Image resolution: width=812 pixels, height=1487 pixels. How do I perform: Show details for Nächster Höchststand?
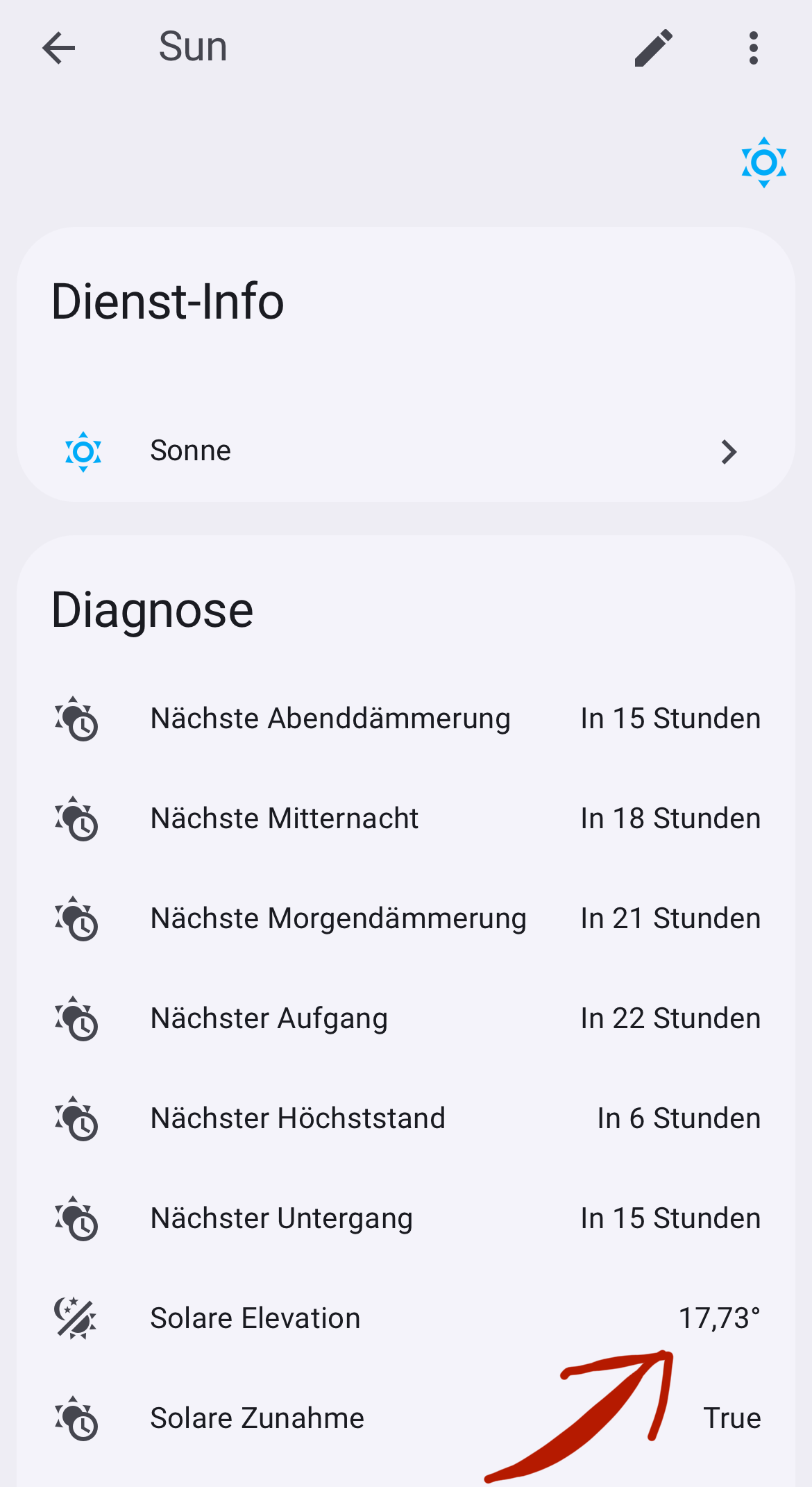(406, 1118)
